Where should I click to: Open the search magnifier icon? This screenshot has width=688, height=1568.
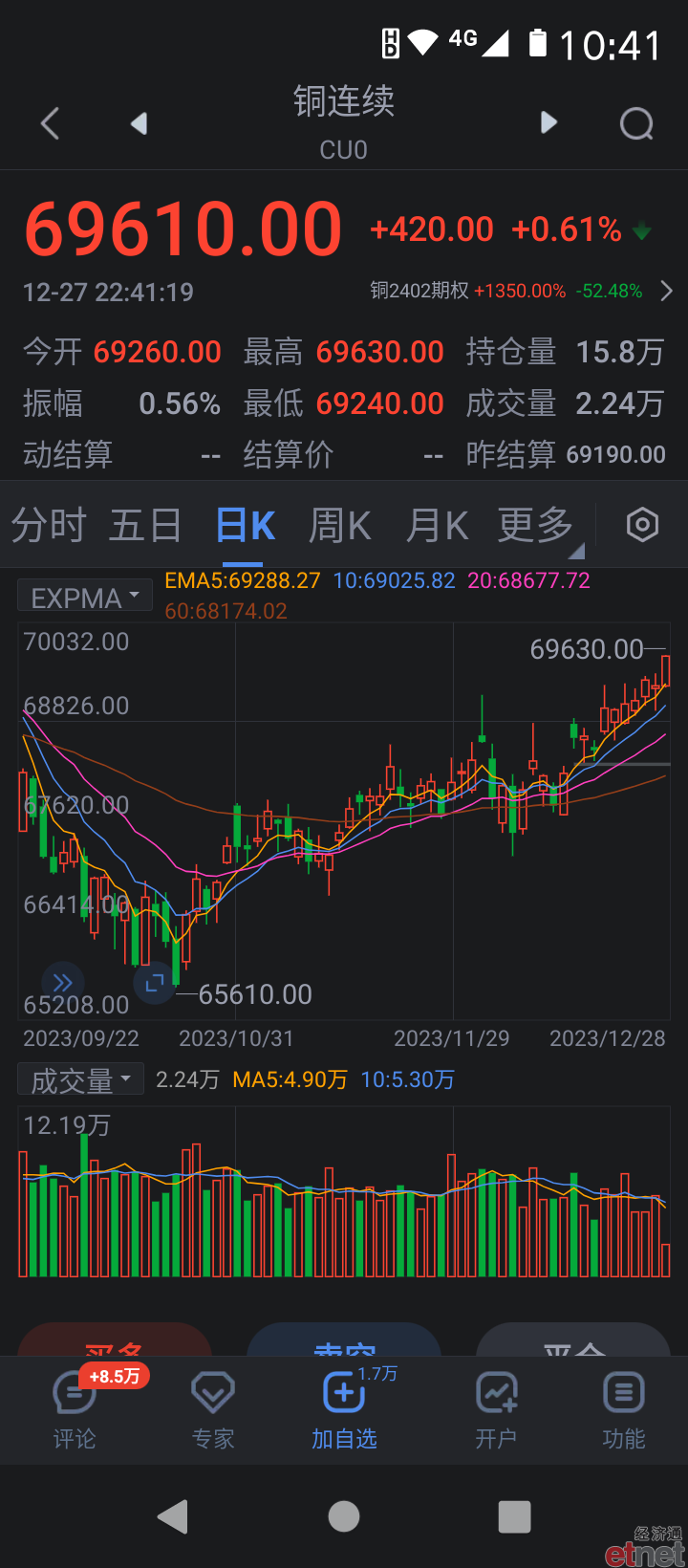[x=636, y=123]
